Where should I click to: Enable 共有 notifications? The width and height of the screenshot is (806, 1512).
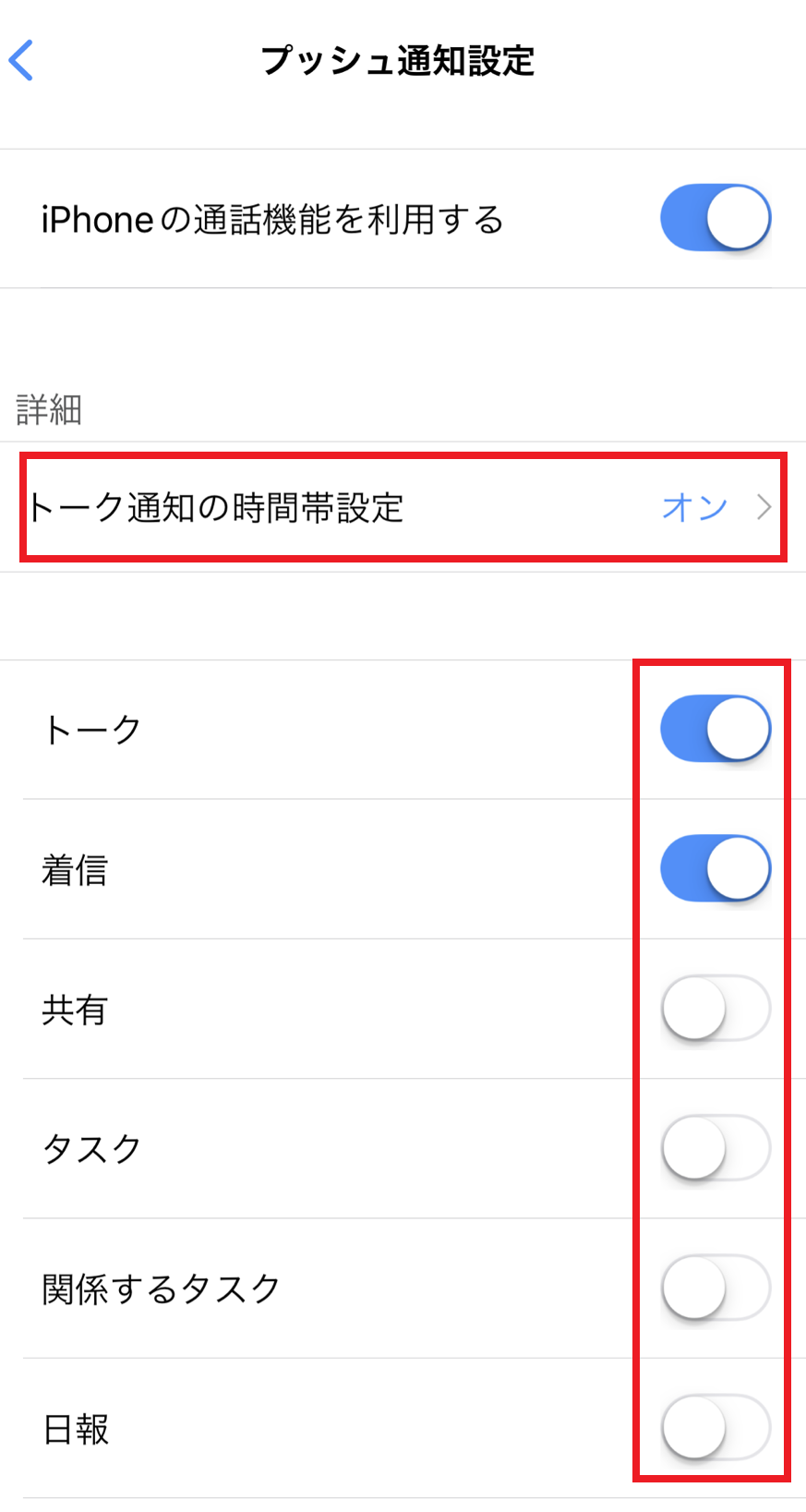716,1009
